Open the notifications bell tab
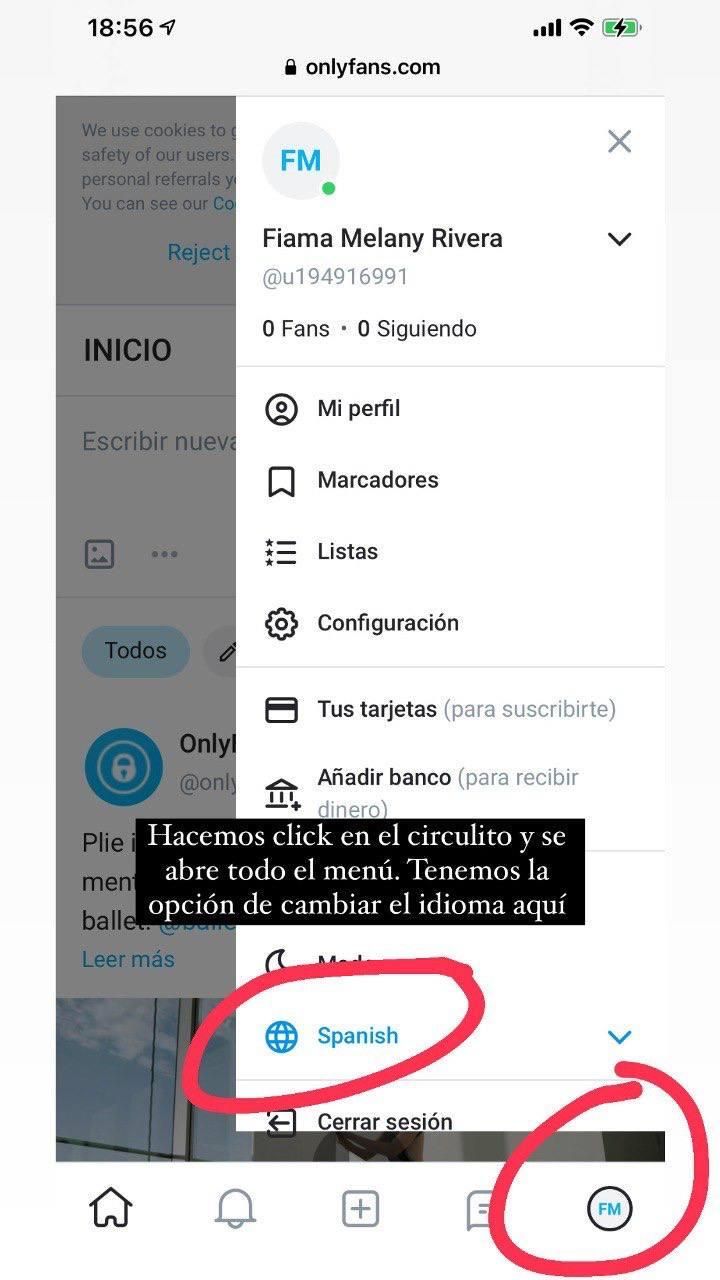This screenshot has width=720, height=1280. 236,1209
